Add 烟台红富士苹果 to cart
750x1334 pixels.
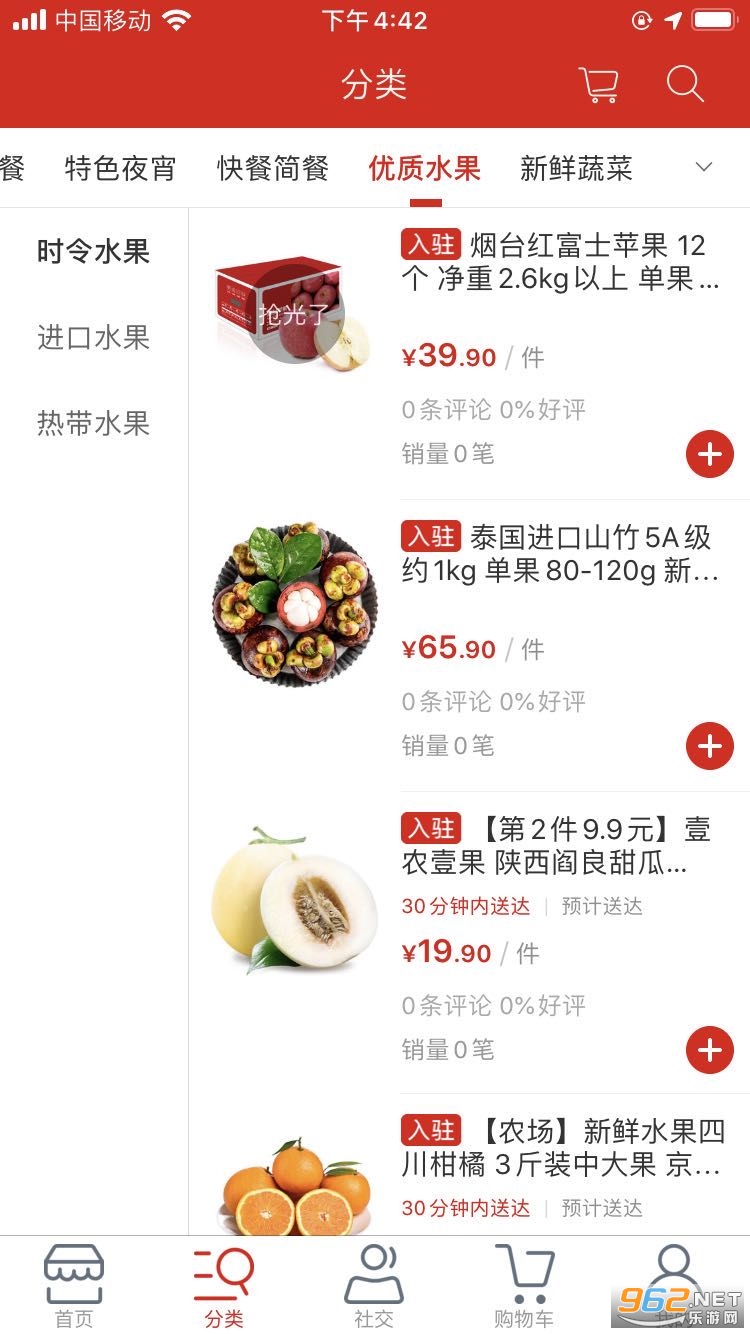click(709, 454)
